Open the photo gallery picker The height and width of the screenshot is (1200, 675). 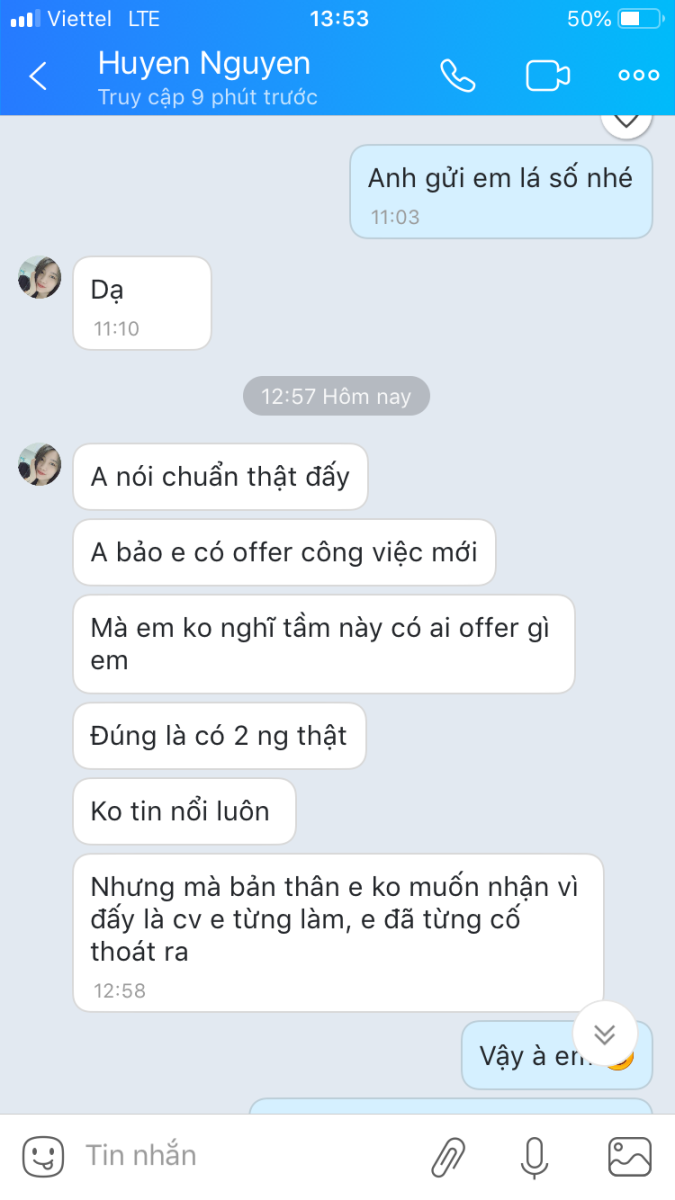click(x=630, y=1157)
